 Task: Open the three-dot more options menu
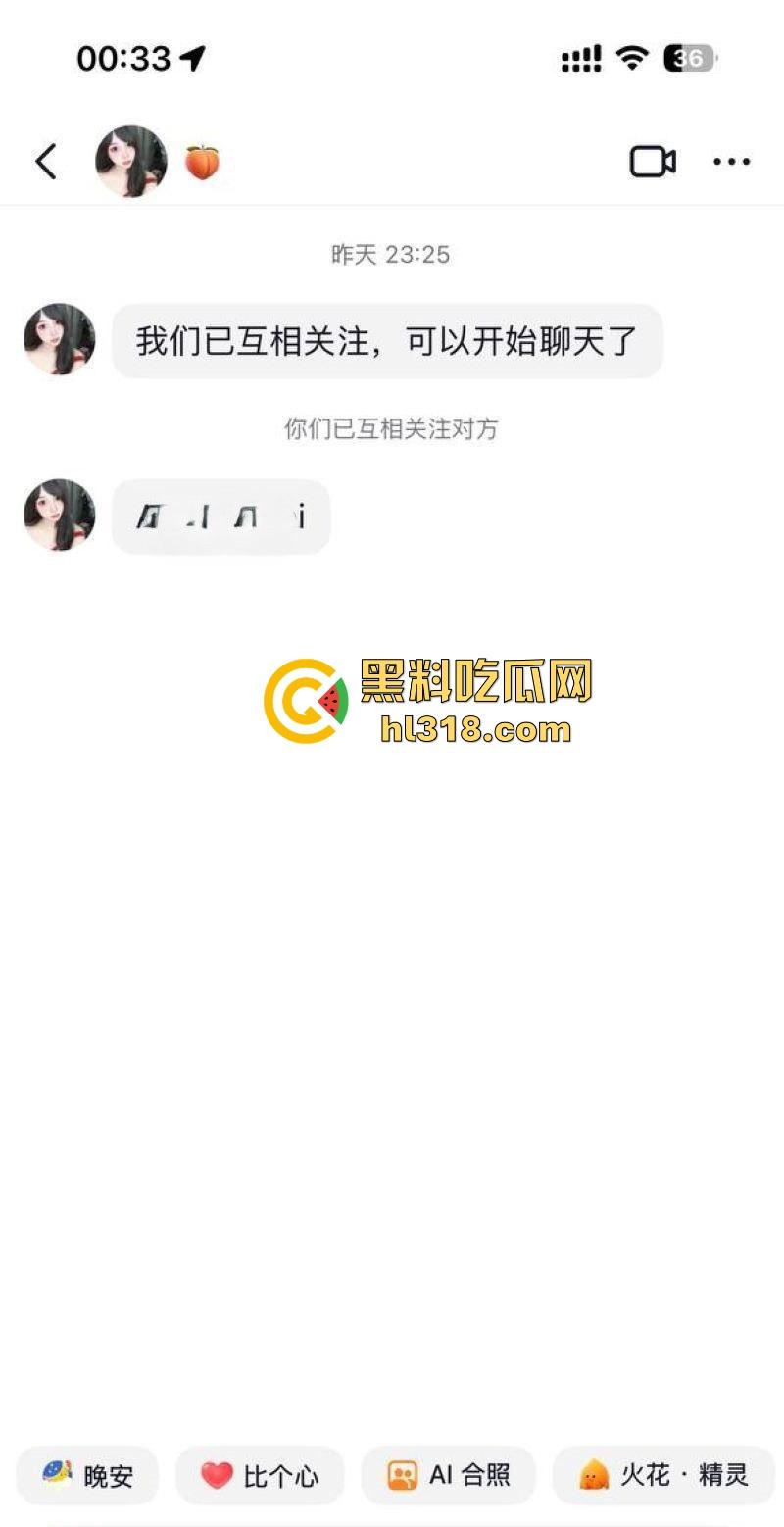coord(731,162)
